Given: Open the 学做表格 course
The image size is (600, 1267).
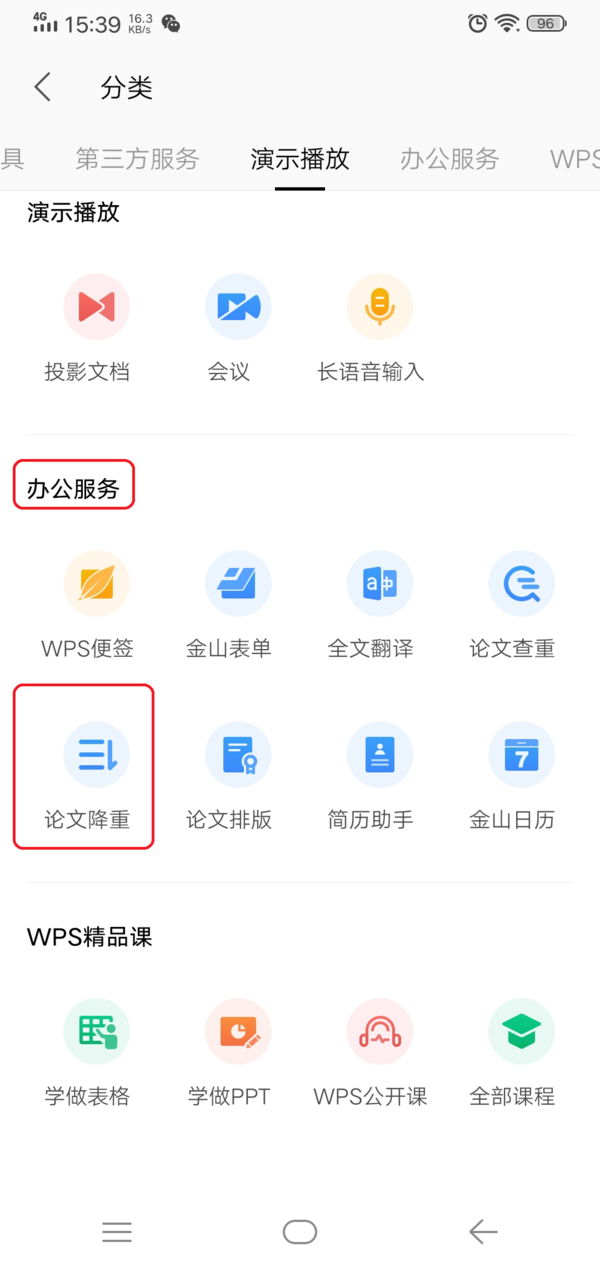Looking at the screenshot, I should (88, 1052).
